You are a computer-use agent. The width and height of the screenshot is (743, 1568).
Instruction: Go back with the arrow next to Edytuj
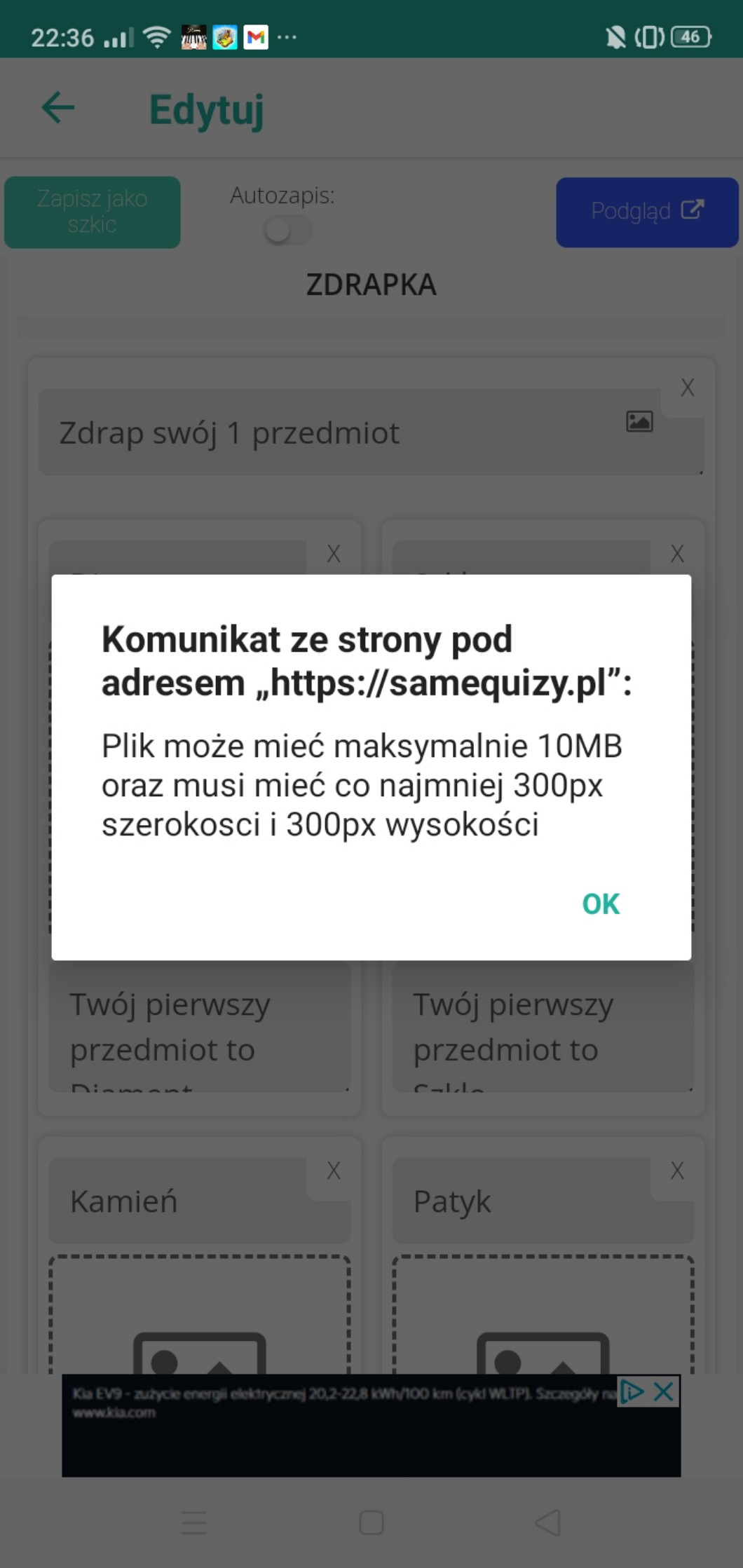58,108
